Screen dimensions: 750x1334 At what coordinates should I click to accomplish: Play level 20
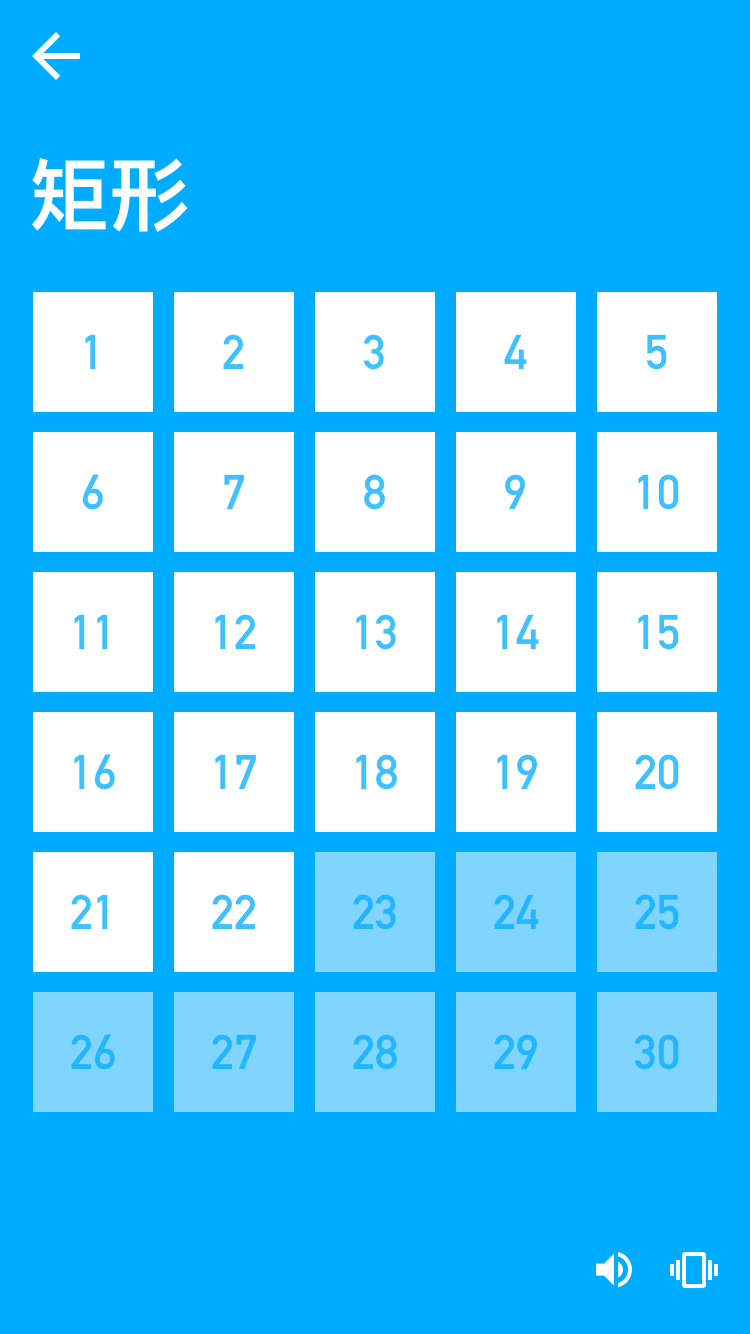click(x=657, y=772)
